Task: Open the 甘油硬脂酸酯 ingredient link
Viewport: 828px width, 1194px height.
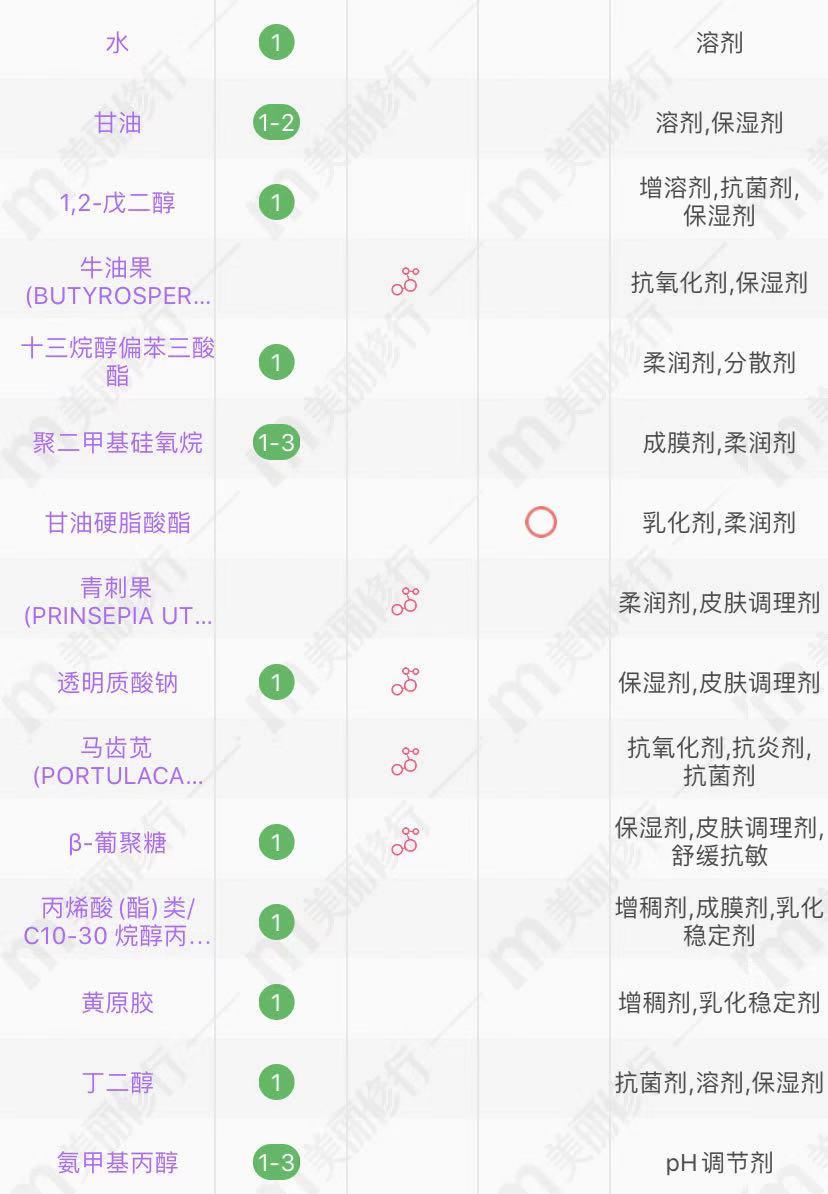Action: coord(117,523)
